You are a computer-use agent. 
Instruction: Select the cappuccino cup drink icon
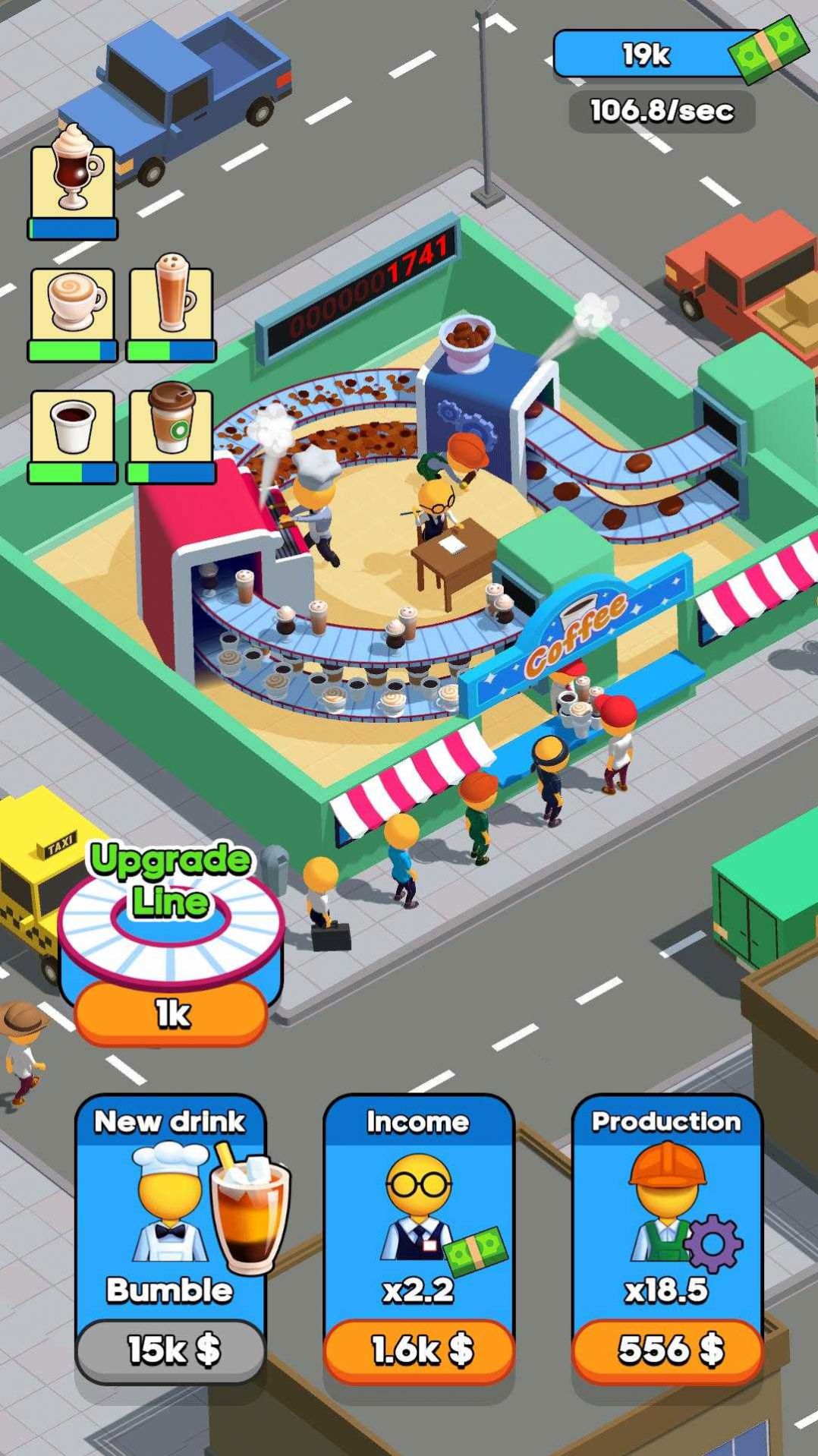coord(73,304)
